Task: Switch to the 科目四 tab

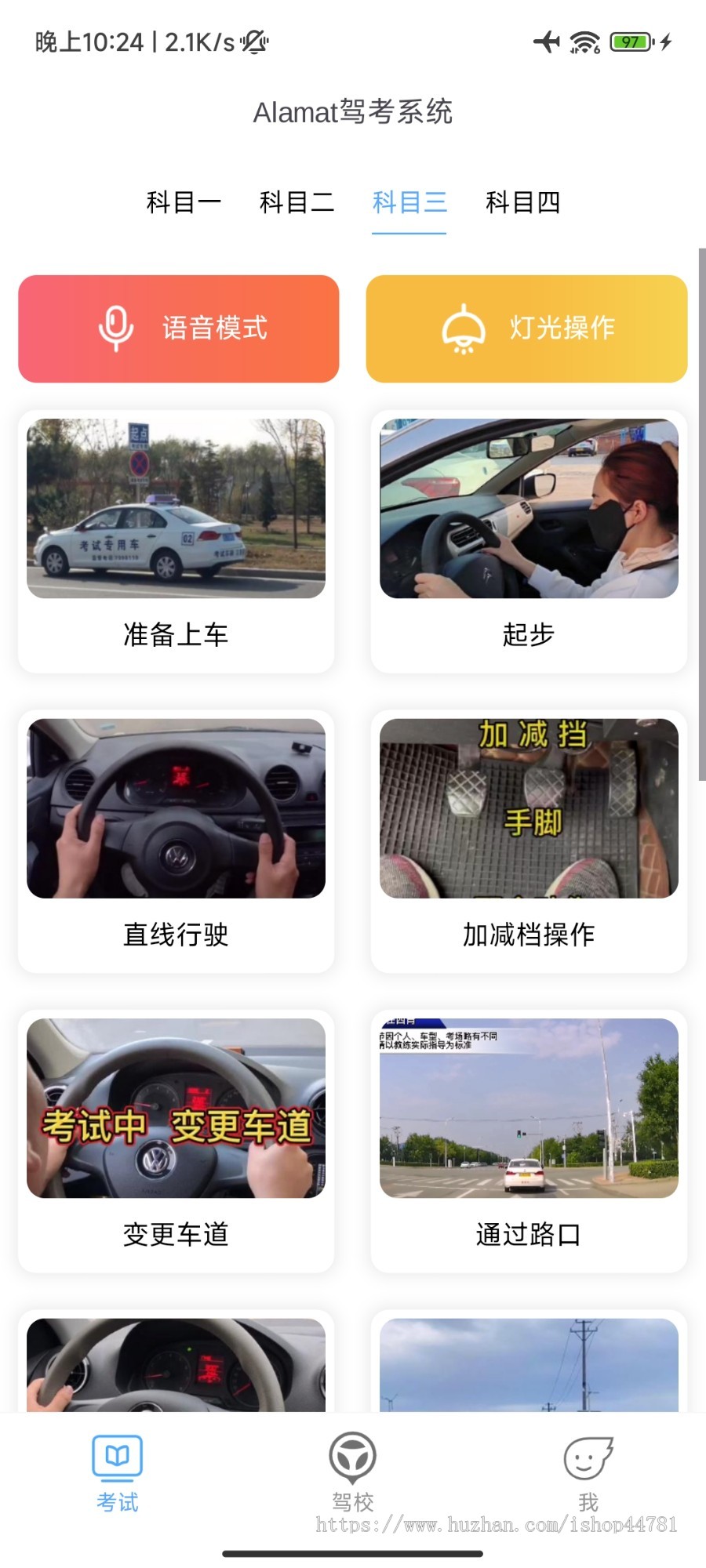Action: 522,202
